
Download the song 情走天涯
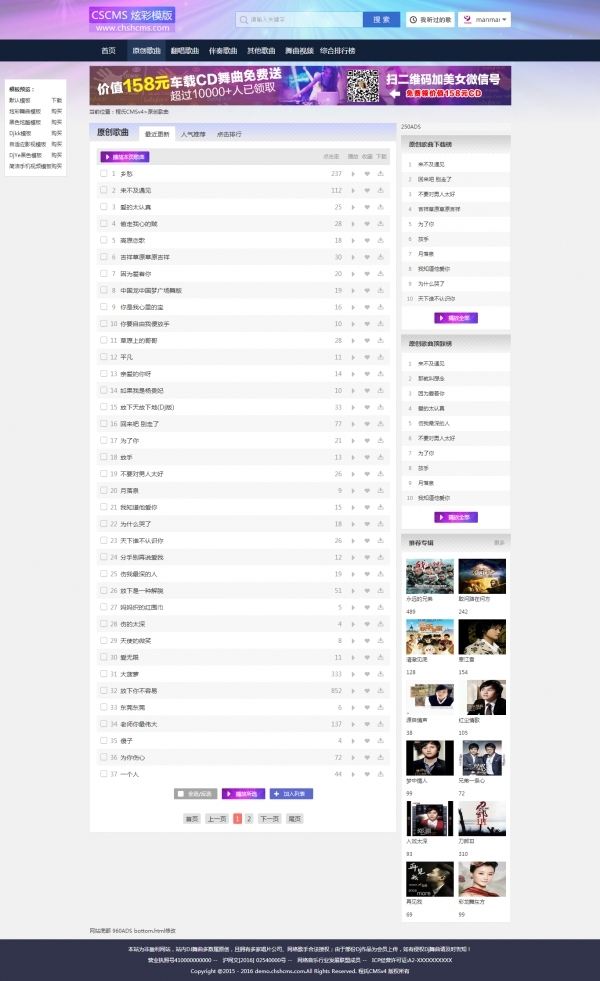point(381,223)
